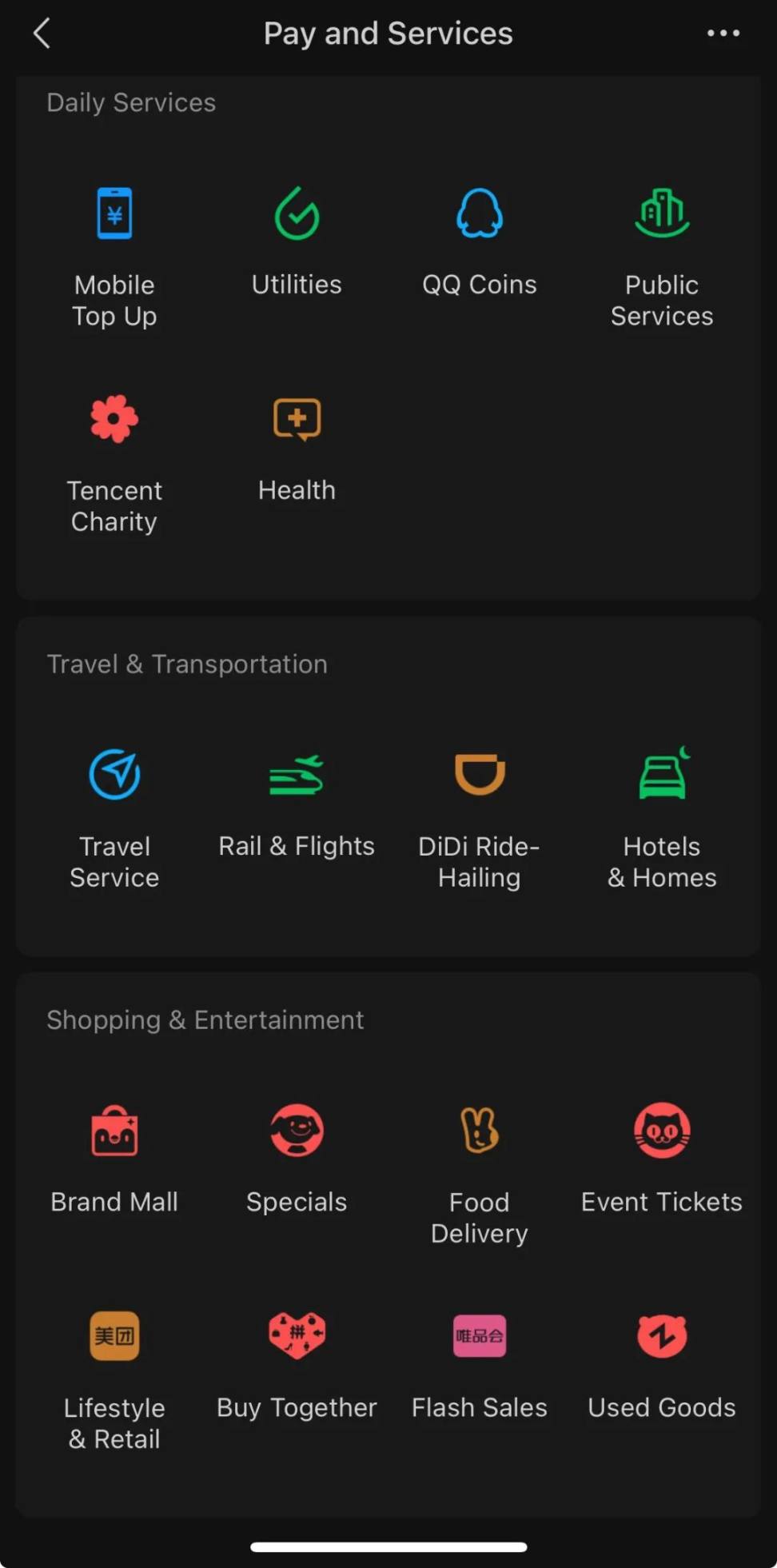Visit Used Goods
777x1568 pixels.
(662, 1336)
